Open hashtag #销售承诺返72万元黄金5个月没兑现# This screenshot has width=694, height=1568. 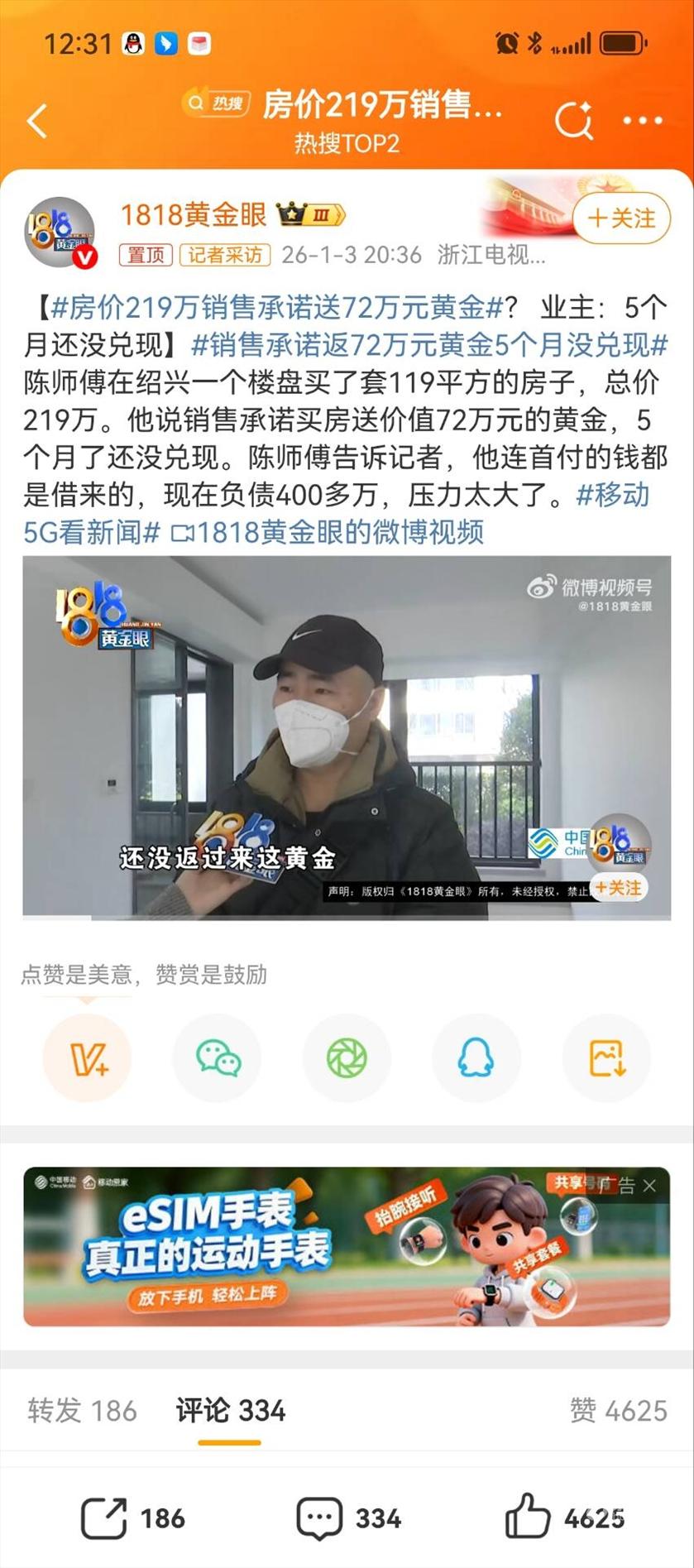pyautogui.click(x=428, y=345)
